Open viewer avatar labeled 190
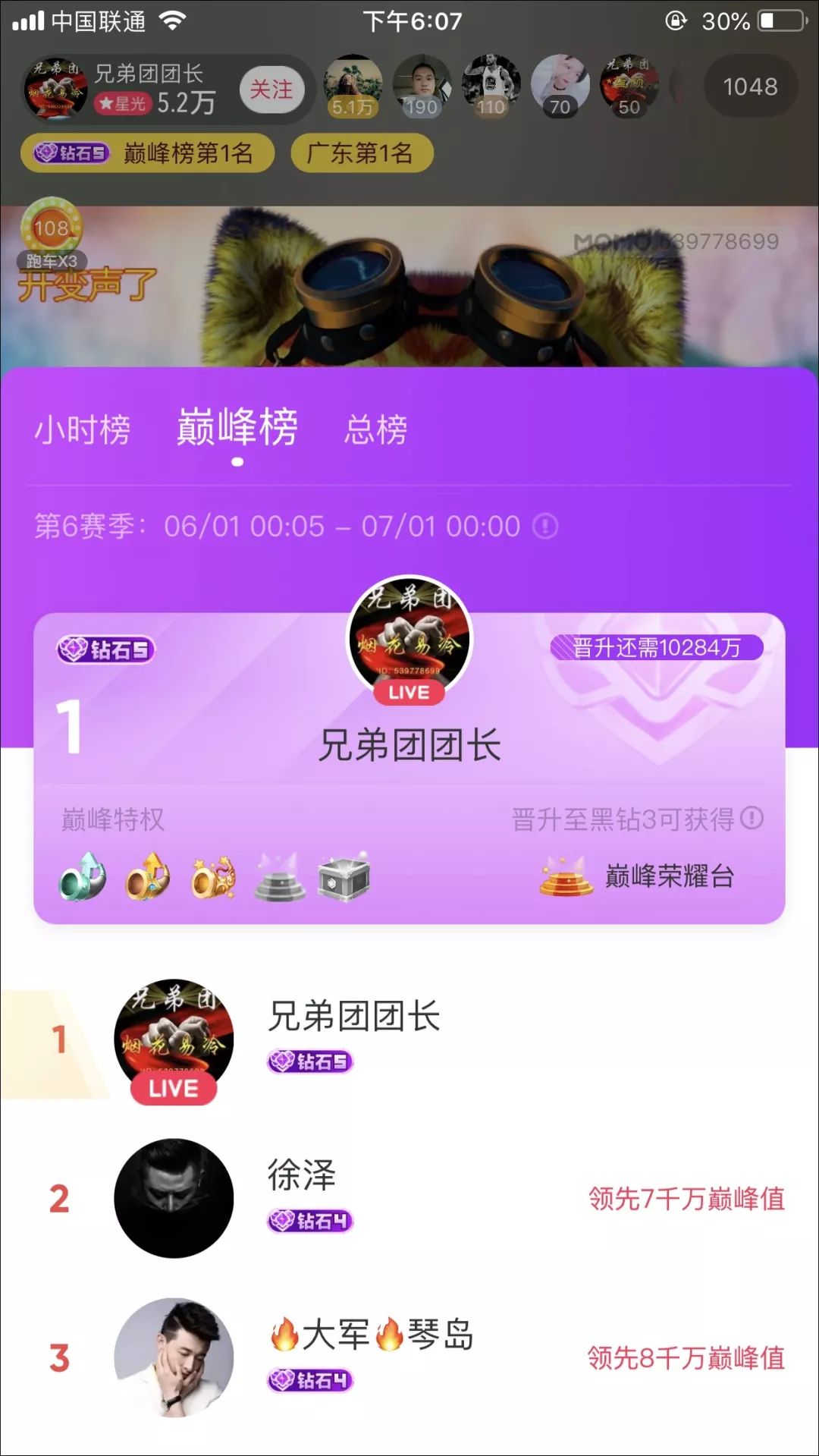 (422, 86)
